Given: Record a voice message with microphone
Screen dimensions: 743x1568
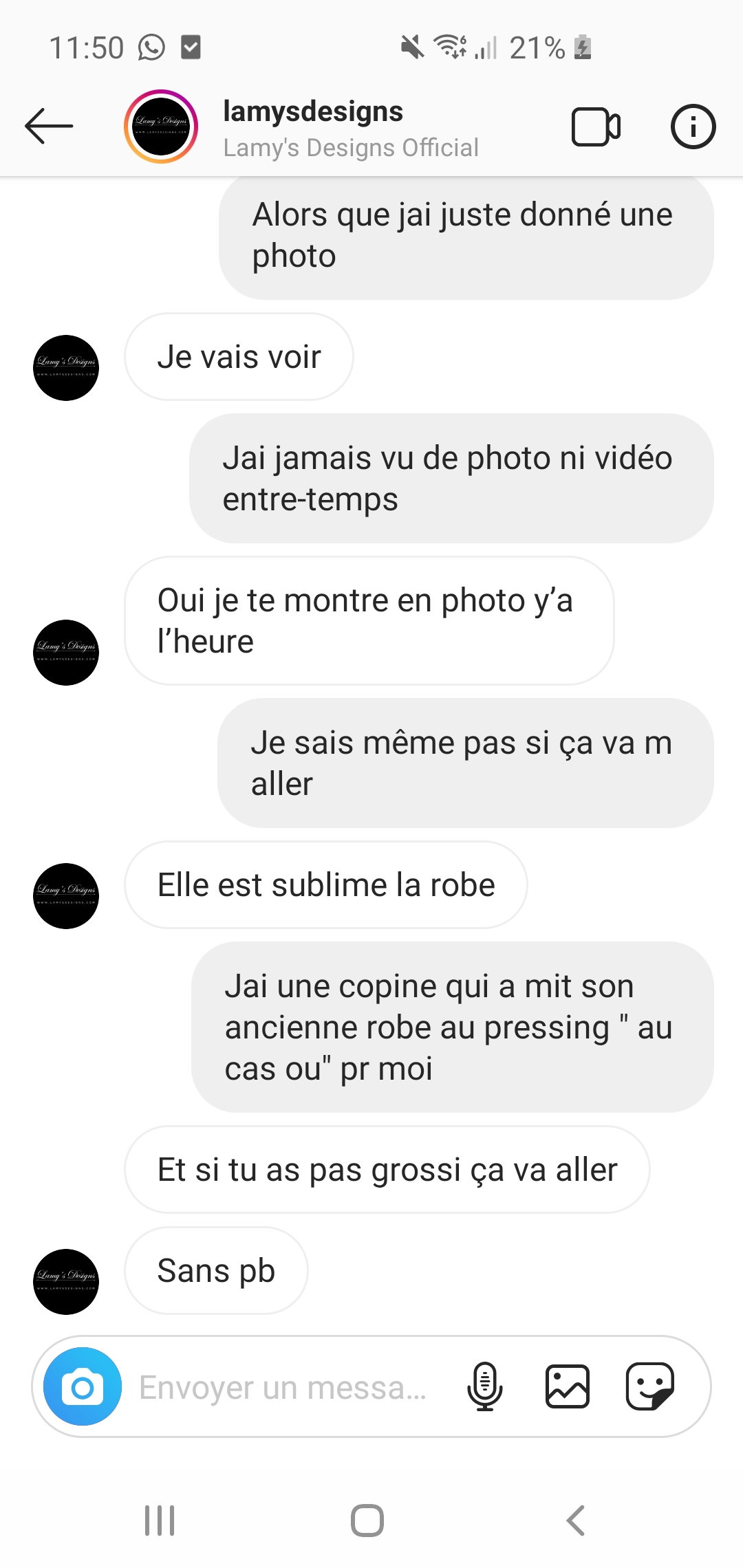Looking at the screenshot, I should 485,1386.
